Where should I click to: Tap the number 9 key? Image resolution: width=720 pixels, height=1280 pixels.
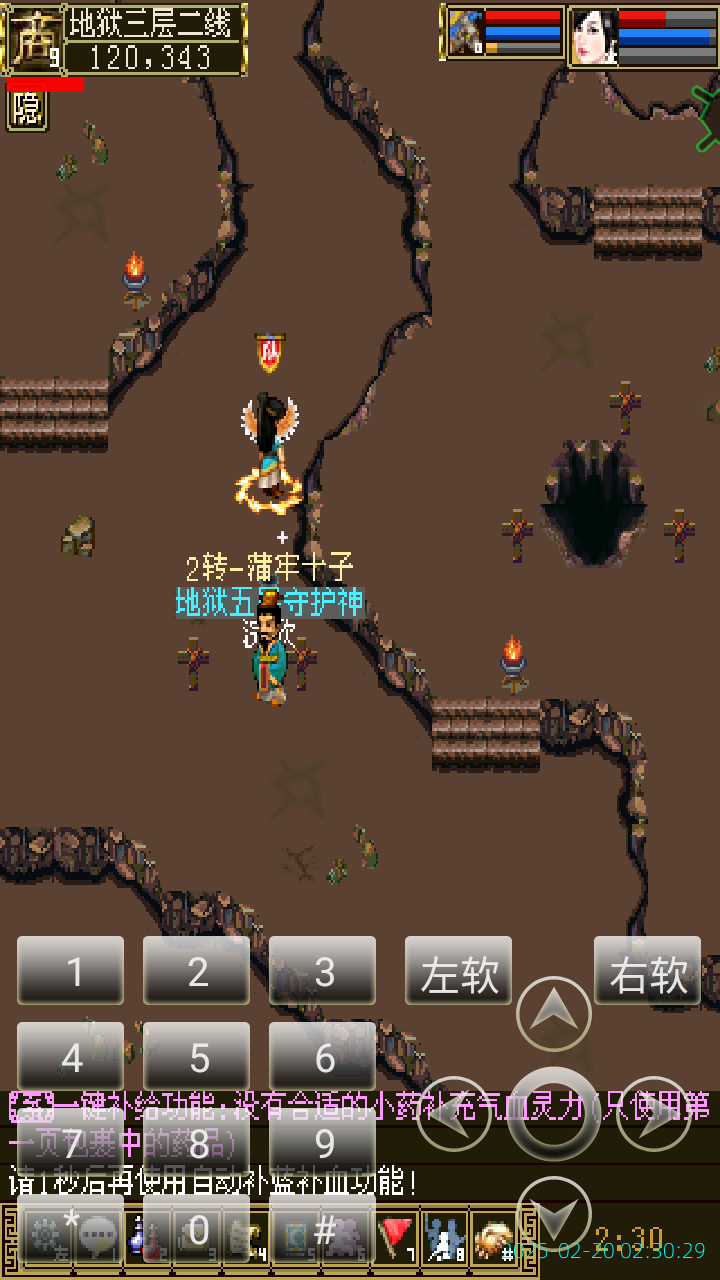click(323, 1142)
